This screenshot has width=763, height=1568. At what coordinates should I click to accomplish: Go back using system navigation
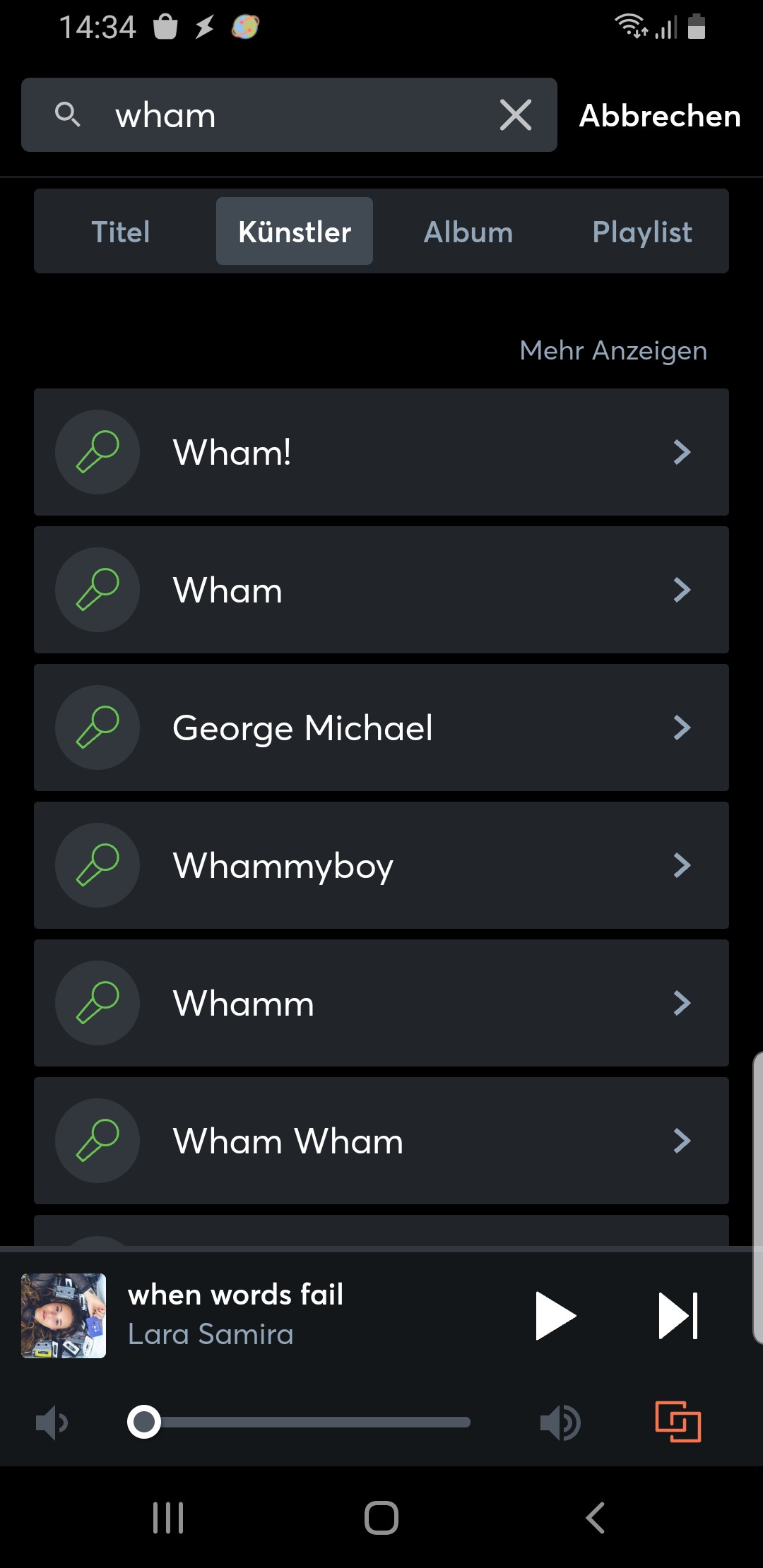[595, 1517]
